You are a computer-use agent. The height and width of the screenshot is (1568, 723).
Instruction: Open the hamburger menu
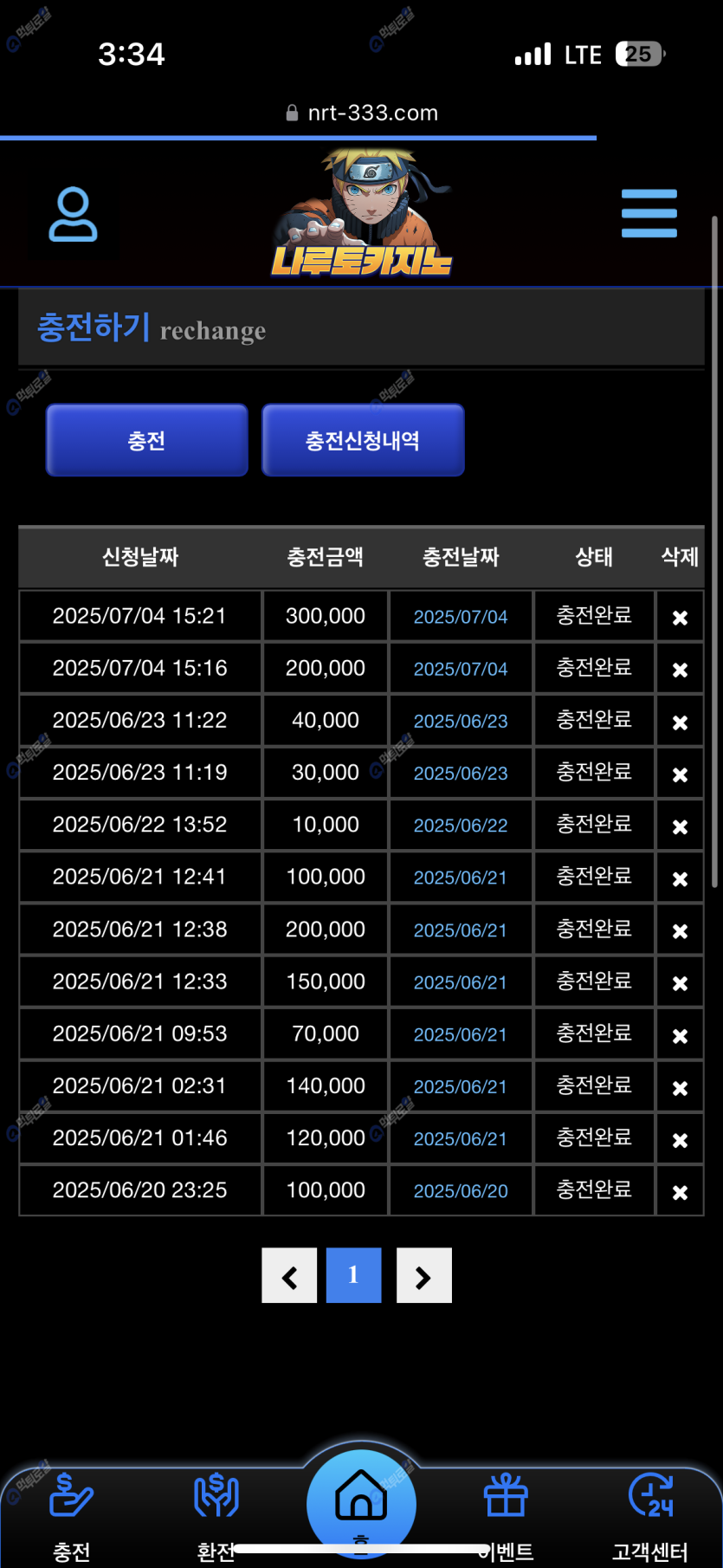pyautogui.click(x=649, y=213)
